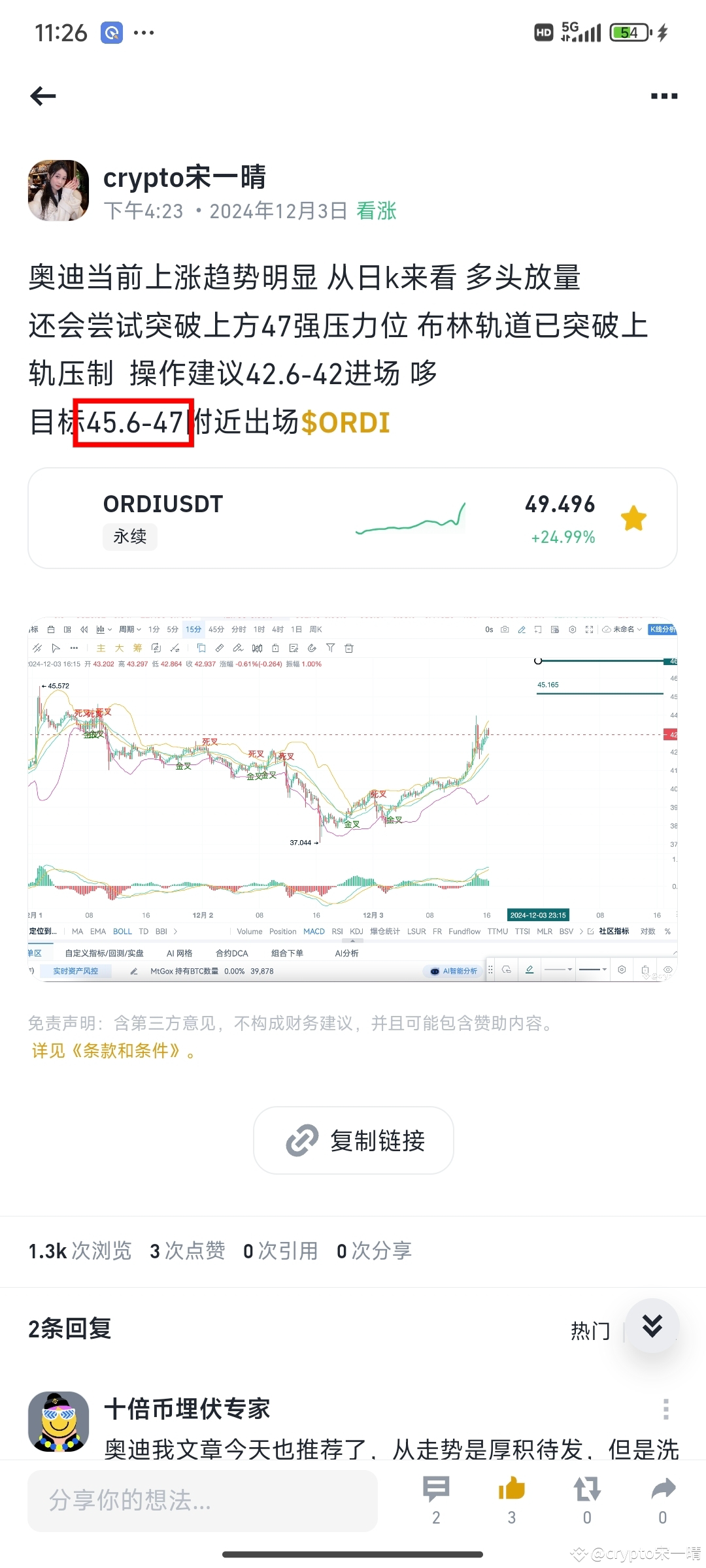Switch to the 15分 timeframe tab
The image size is (706, 1568).
[193, 629]
